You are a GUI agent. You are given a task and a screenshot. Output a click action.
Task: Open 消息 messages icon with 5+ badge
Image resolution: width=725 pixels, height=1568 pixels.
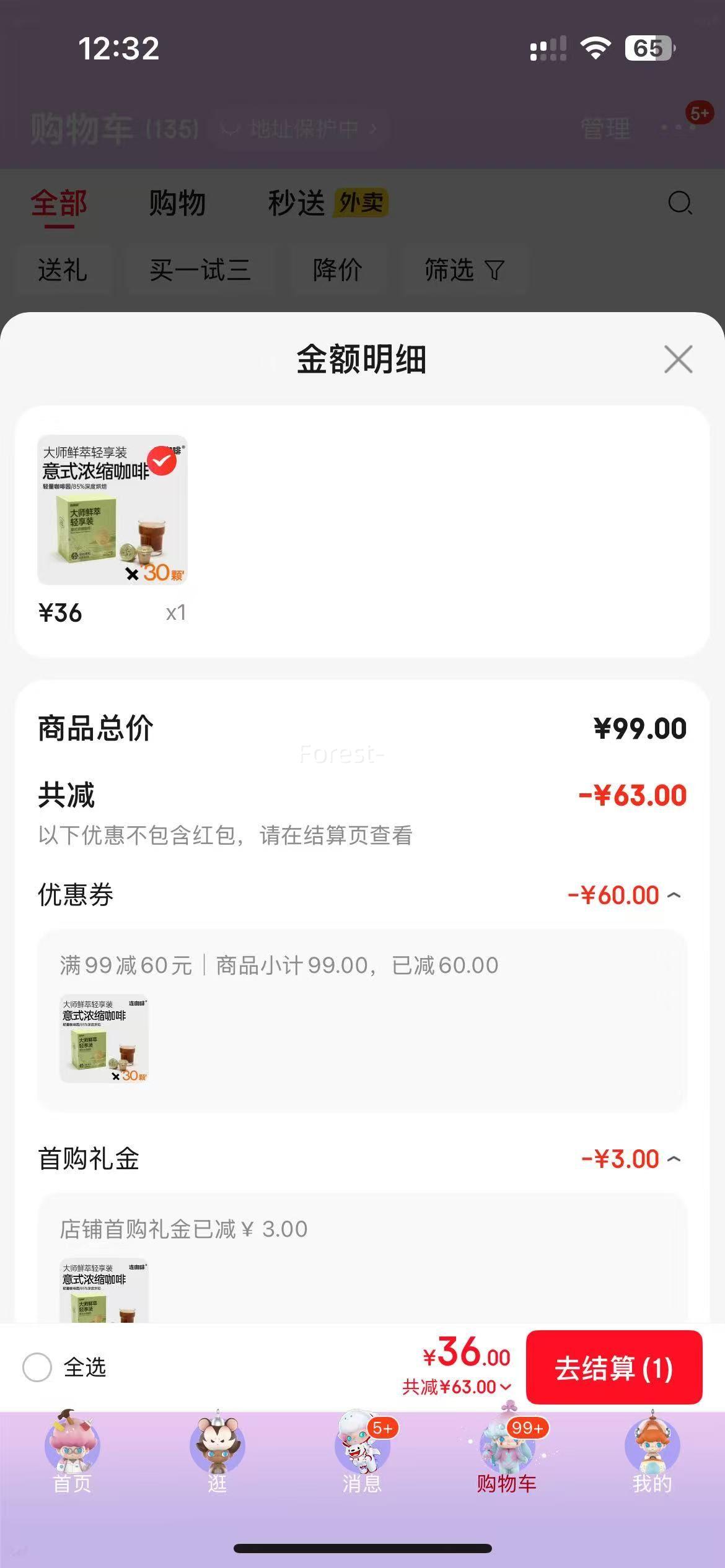click(362, 1442)
